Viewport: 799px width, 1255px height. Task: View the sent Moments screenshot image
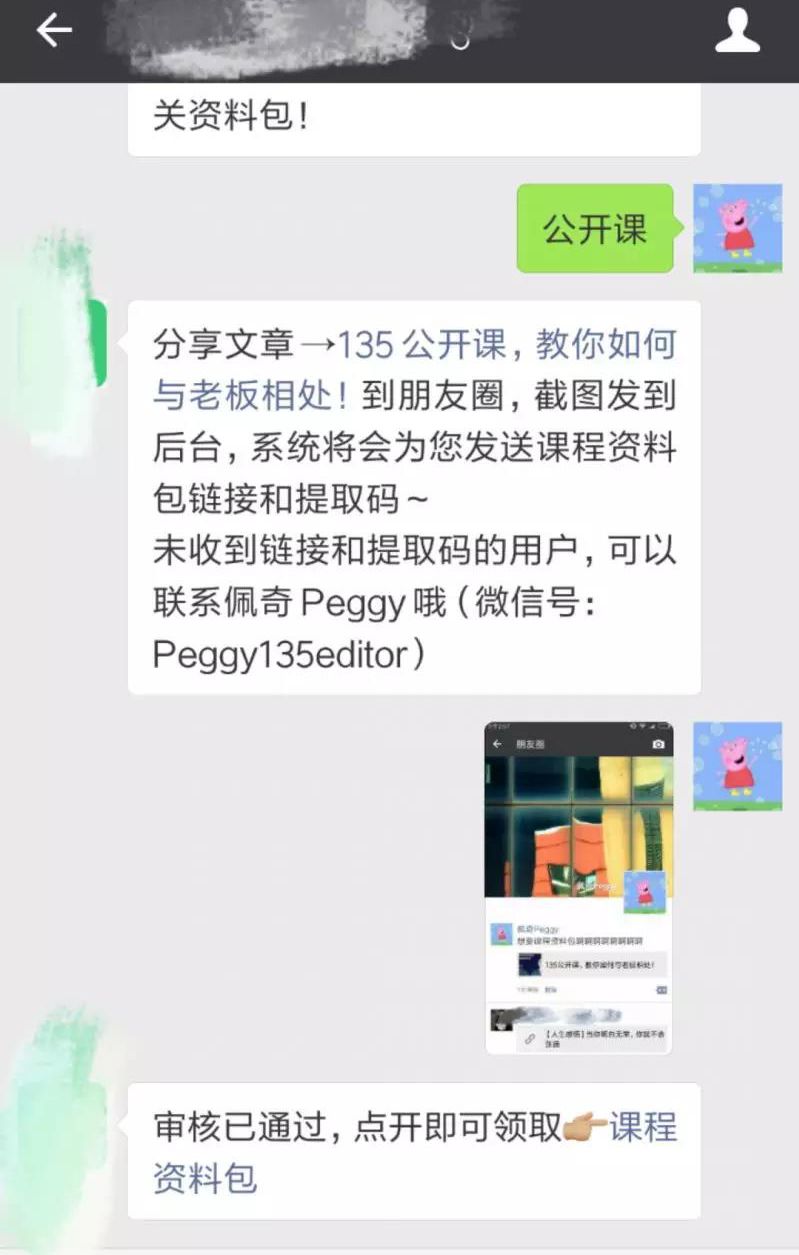point(579,887)
